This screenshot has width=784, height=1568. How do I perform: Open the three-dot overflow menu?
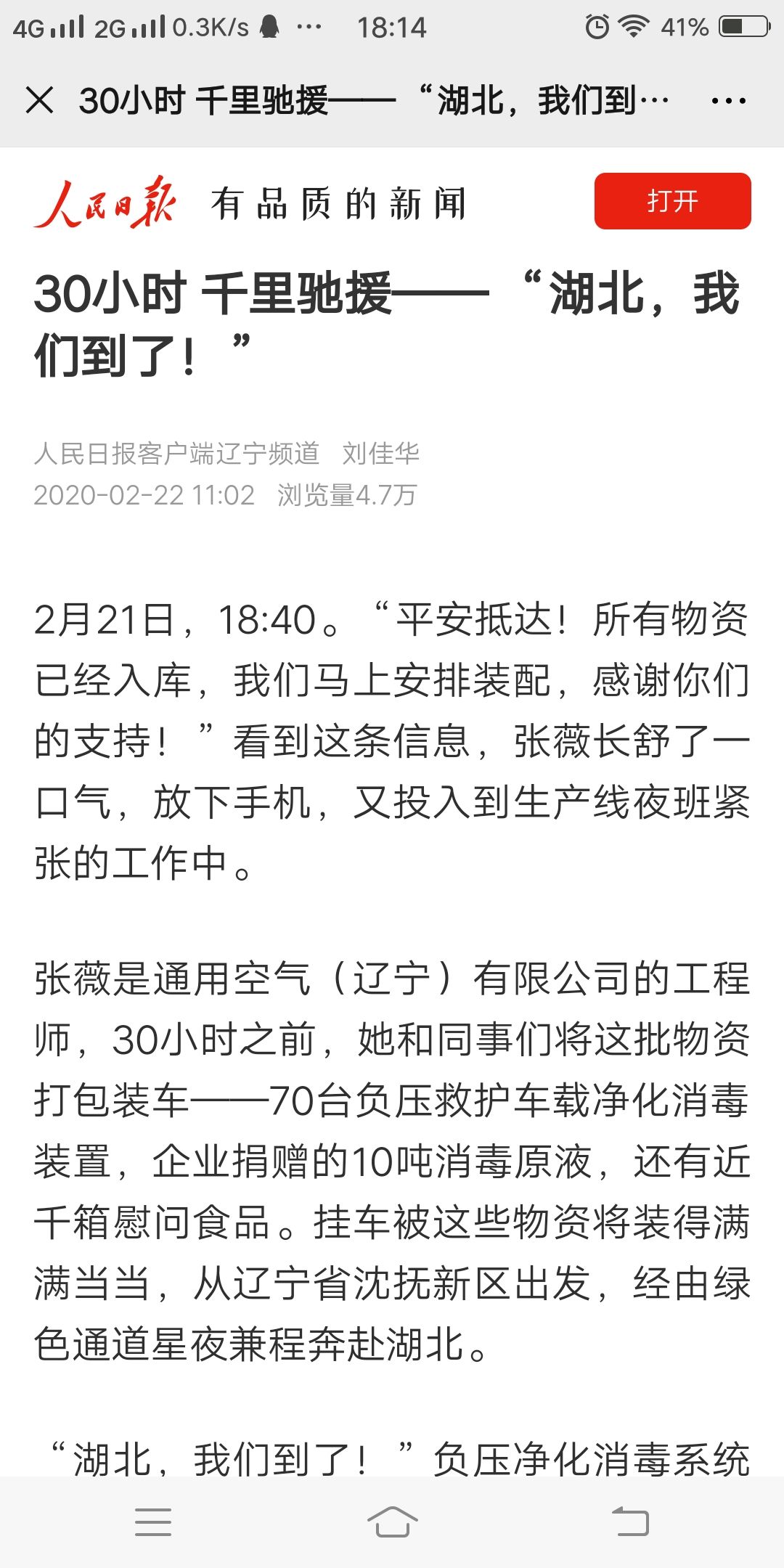coord(728,101)
